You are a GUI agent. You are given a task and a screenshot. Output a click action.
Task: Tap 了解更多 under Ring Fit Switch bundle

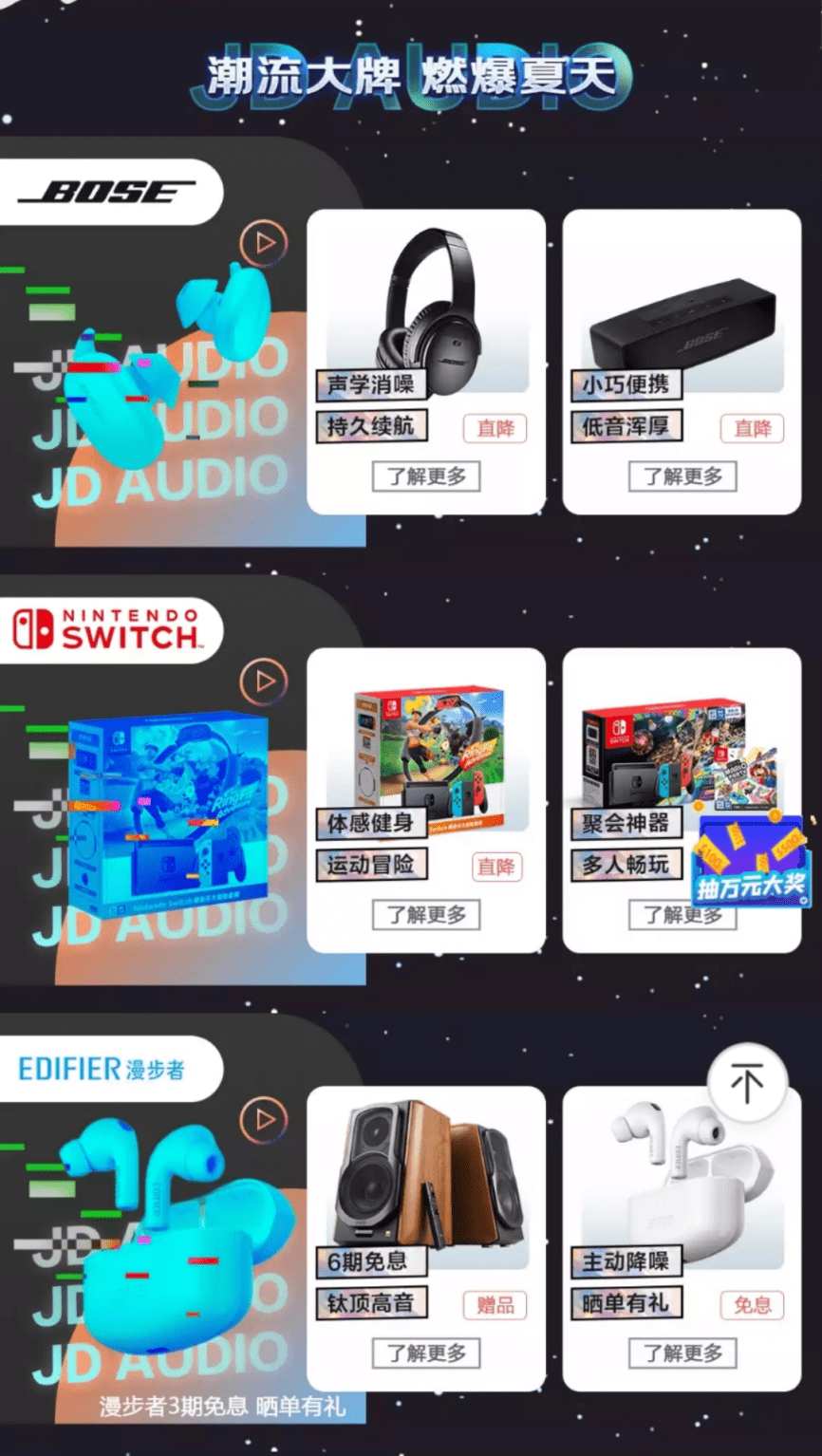[x=426, y=915]
